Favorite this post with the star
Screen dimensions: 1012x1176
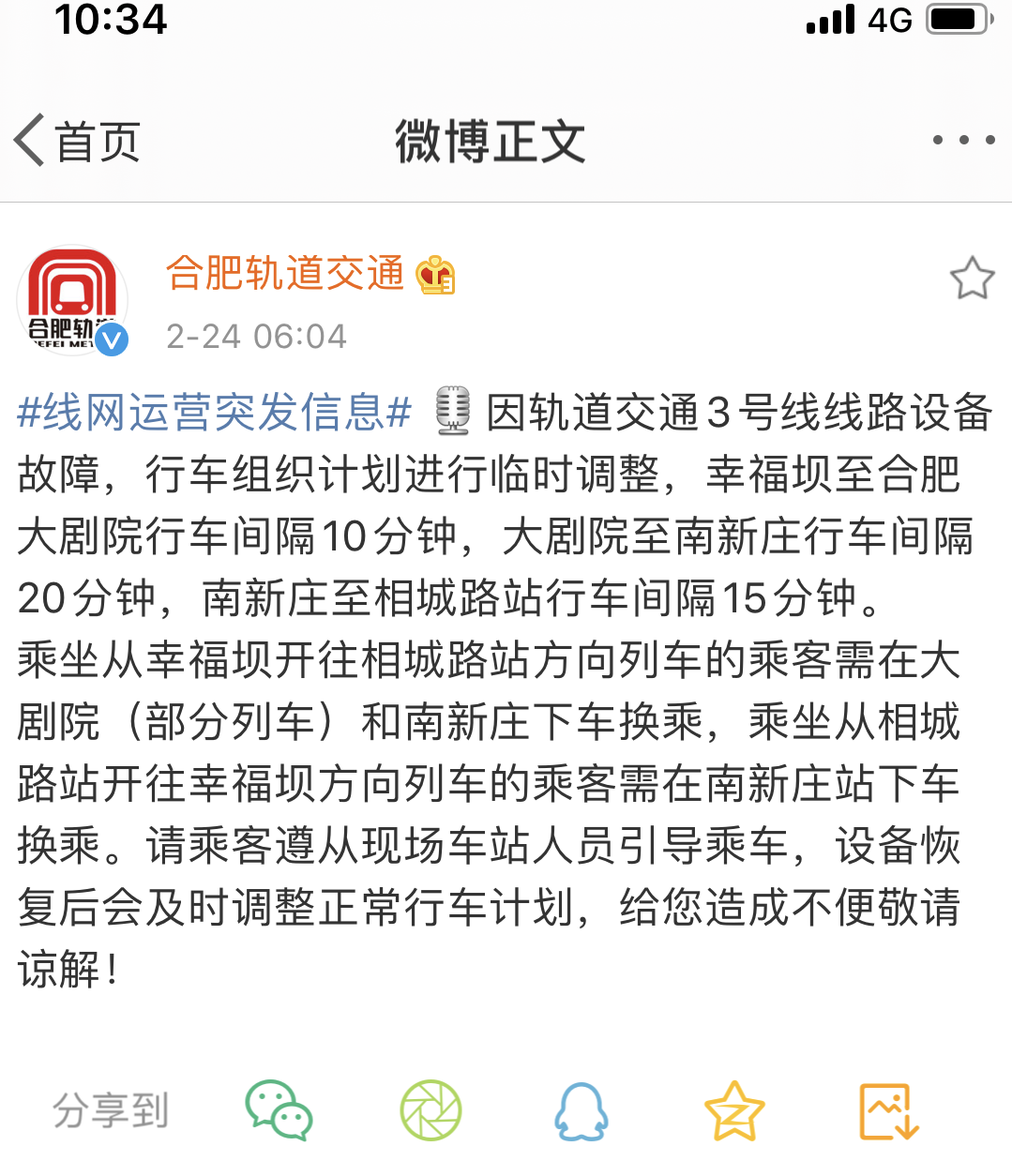pyautogui.click(x=972, y=278)
